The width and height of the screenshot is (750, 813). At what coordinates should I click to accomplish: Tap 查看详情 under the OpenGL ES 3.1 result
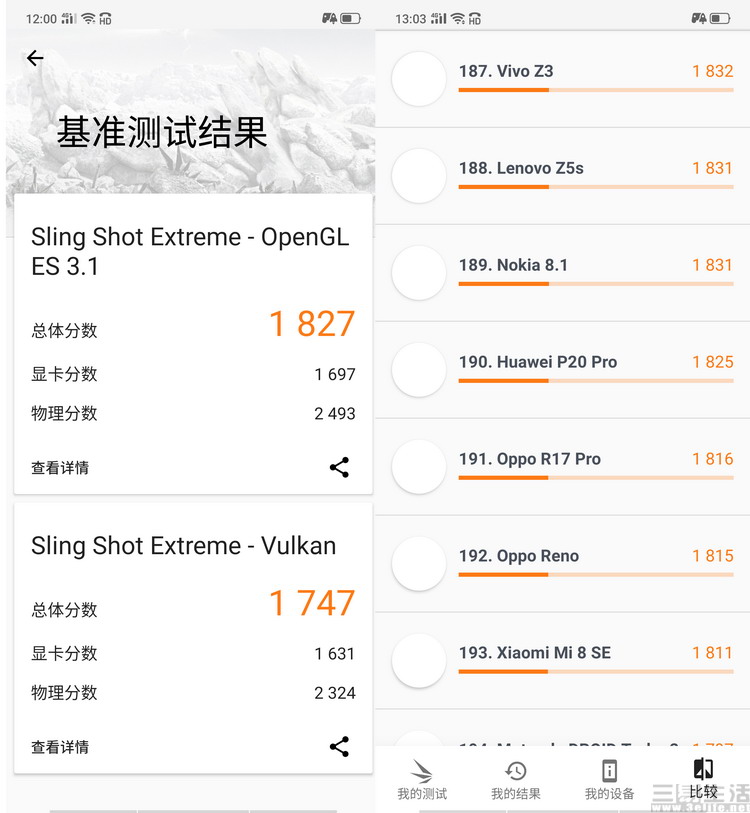(60, 467)
